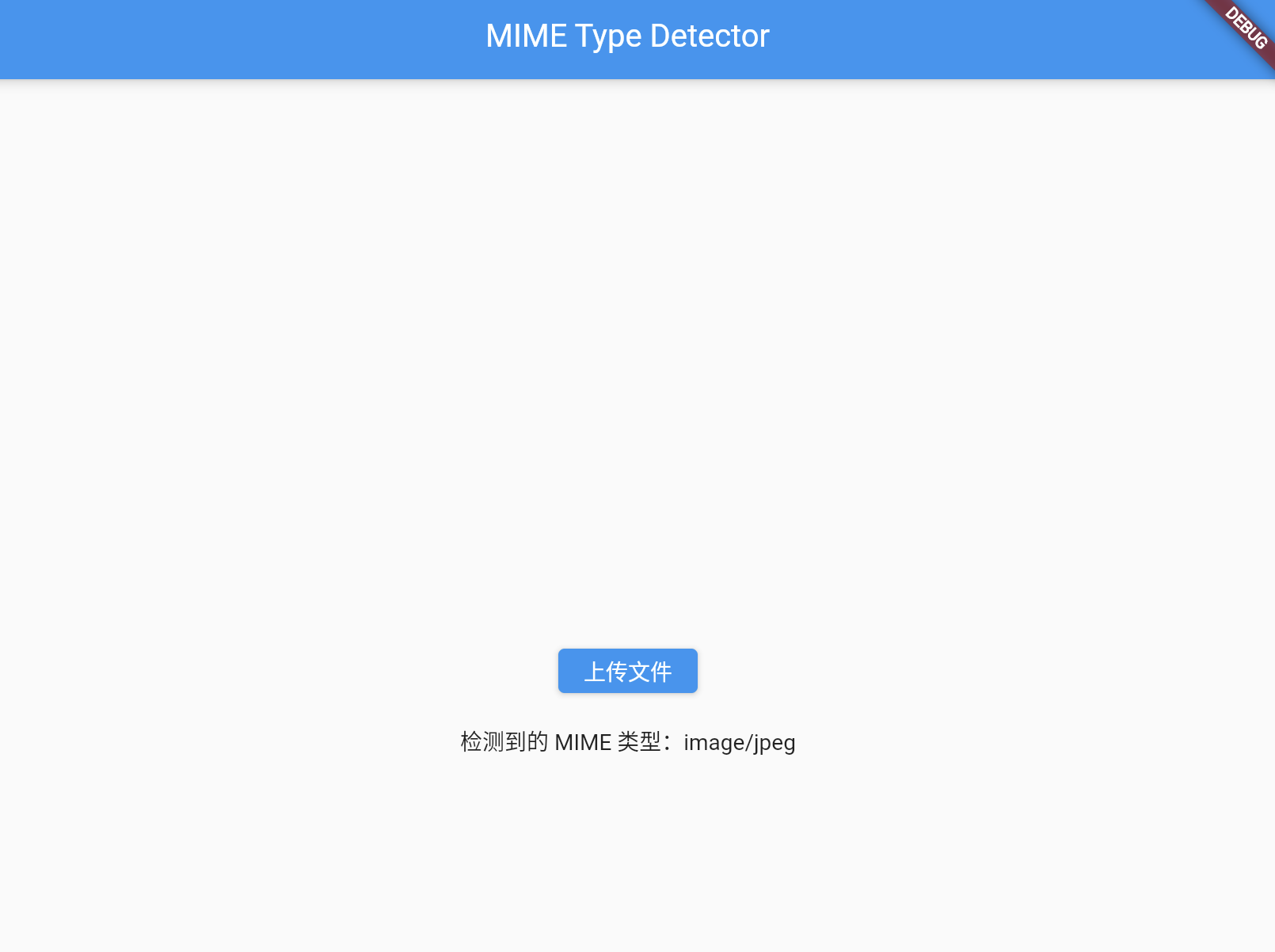1275x952 pixels.
Task: Tap the 上传文件 upload button
Action: tap(627, 671)
